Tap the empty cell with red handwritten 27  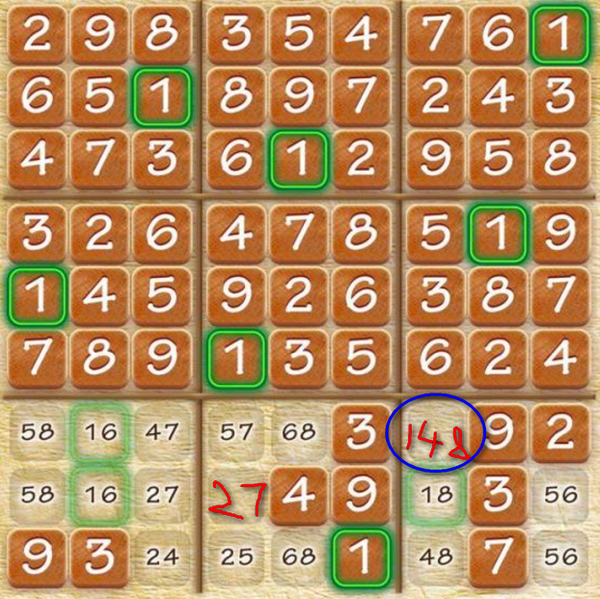point(236,494)
